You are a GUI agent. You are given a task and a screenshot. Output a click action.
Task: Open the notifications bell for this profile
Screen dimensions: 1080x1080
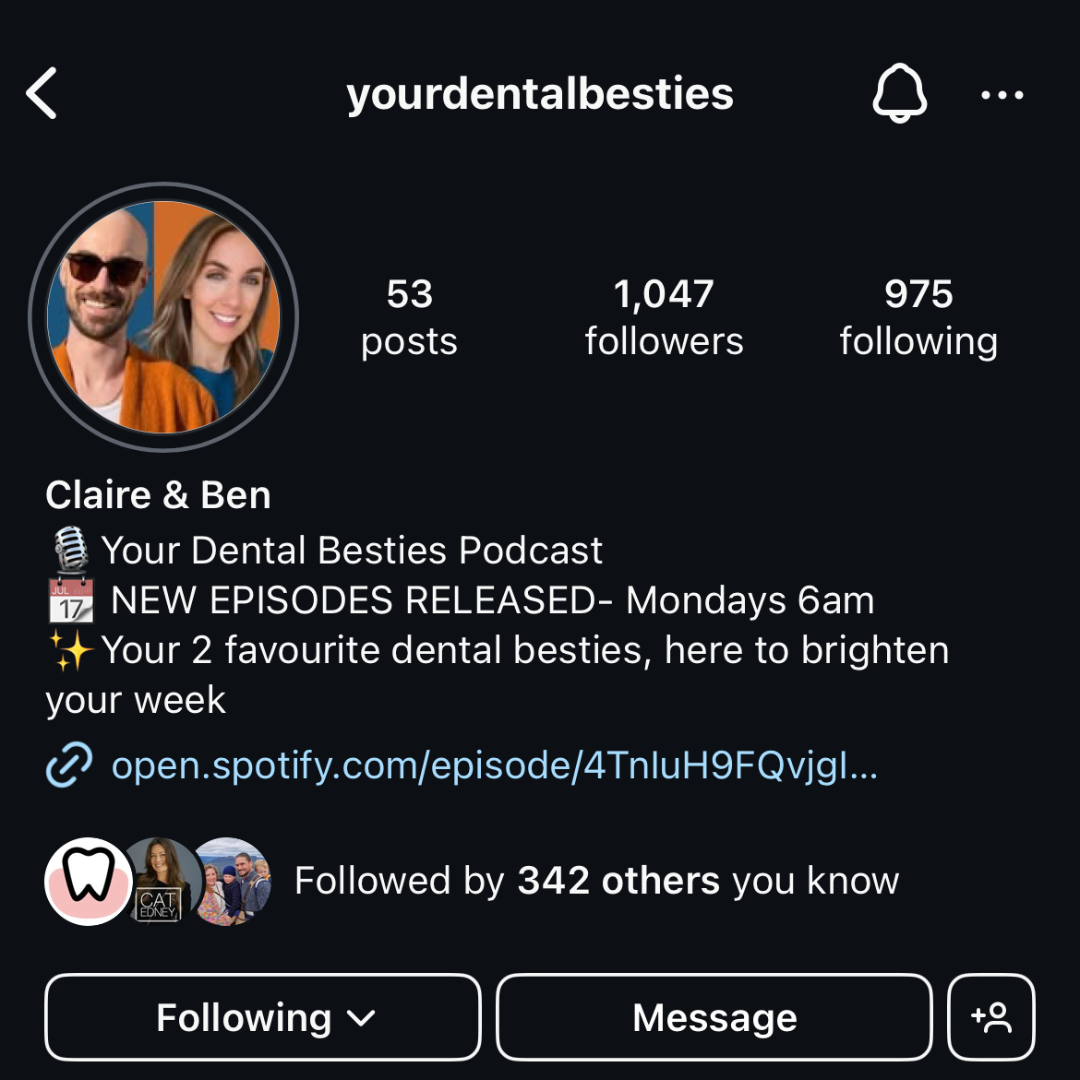tap(900, 95)
